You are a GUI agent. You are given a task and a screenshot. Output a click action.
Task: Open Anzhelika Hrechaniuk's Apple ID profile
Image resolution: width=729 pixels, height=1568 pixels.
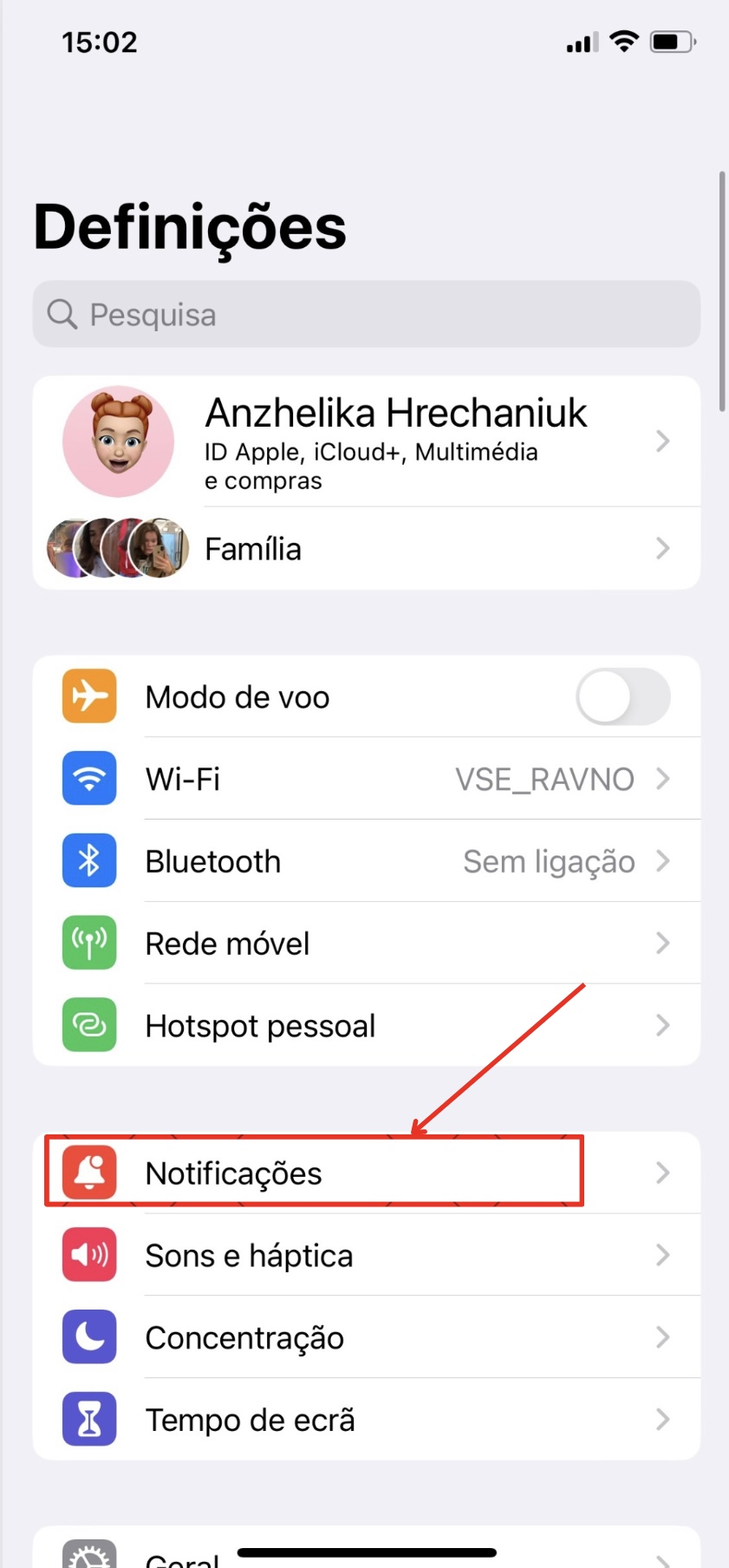point(366,441)
